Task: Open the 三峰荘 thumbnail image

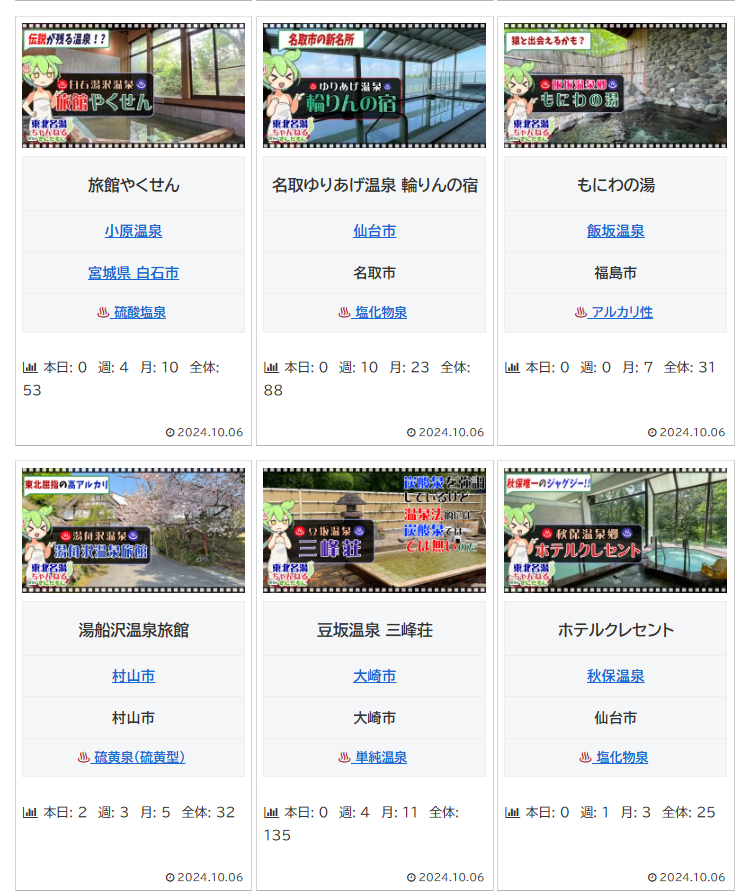Action: point(374,530)
